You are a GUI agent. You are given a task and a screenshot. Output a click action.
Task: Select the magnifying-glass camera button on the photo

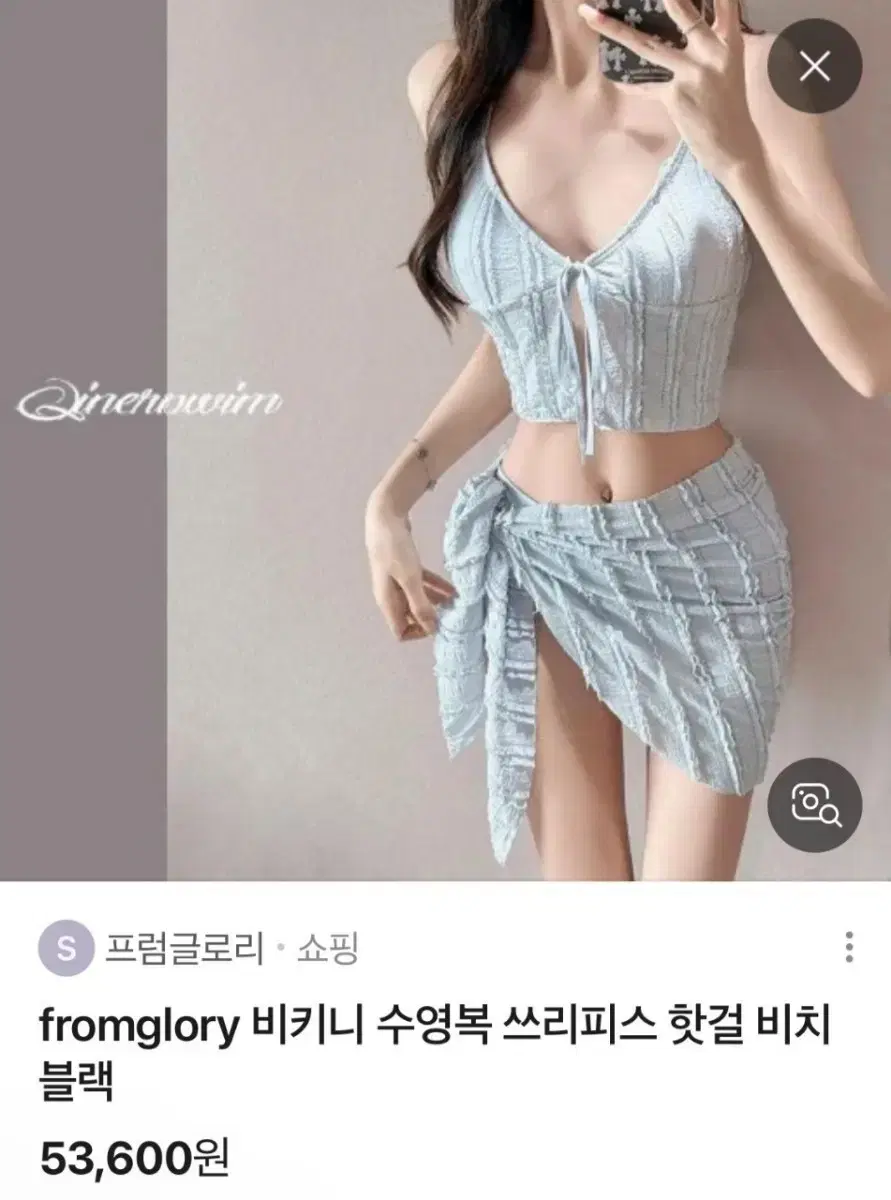pyautogui.click(x=812, y=803)
